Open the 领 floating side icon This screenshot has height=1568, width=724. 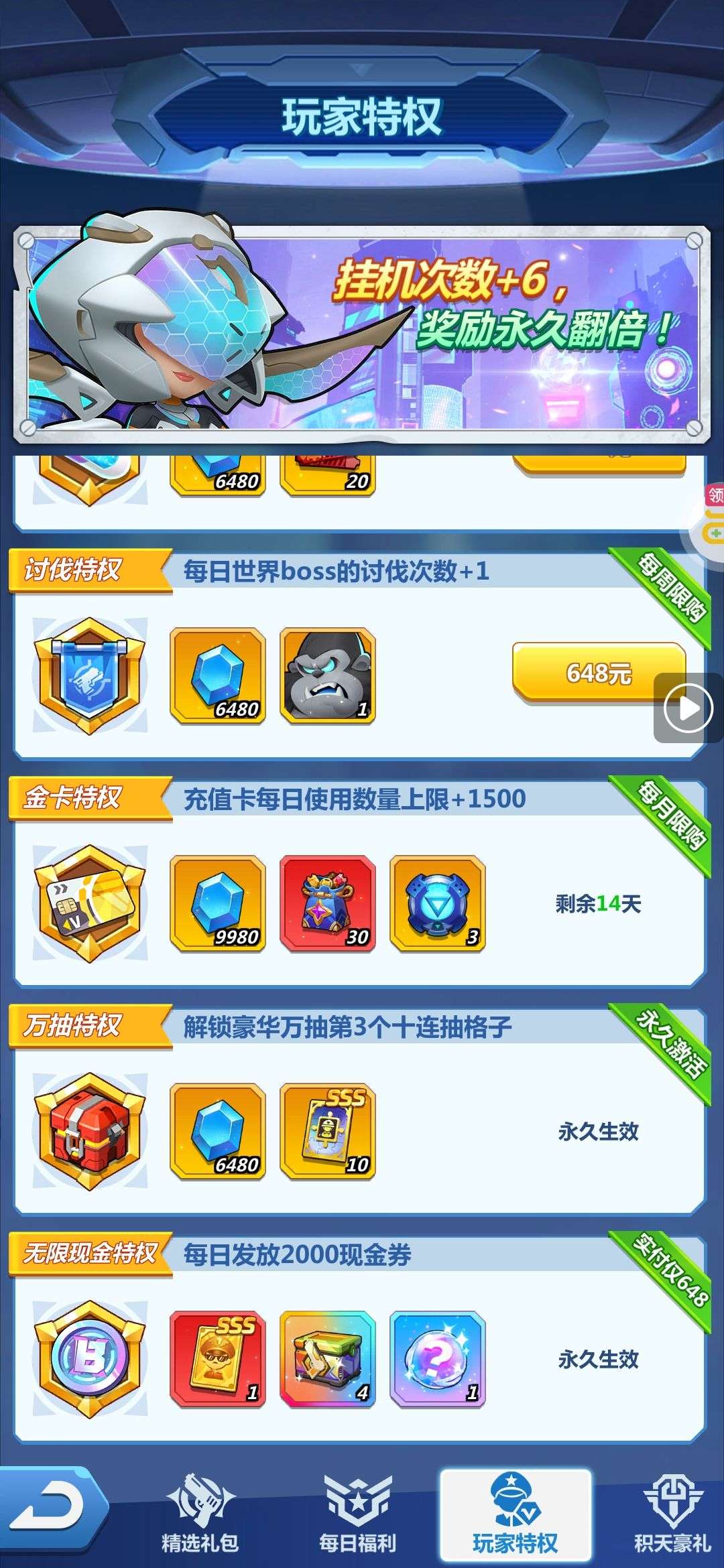pyautogui.click(x=709, y=515)
